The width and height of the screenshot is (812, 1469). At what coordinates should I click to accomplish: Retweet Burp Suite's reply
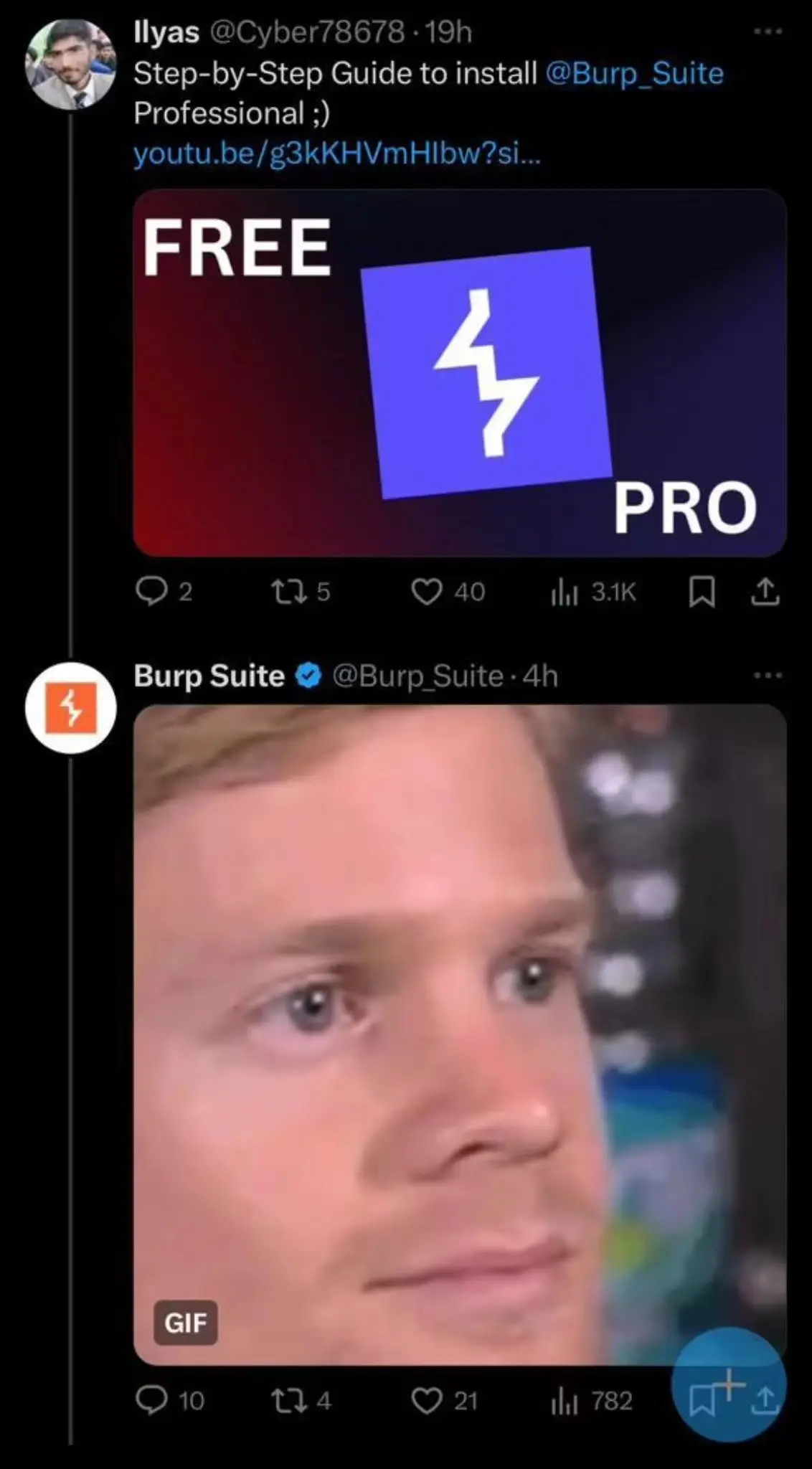[x=288, y=1400]
